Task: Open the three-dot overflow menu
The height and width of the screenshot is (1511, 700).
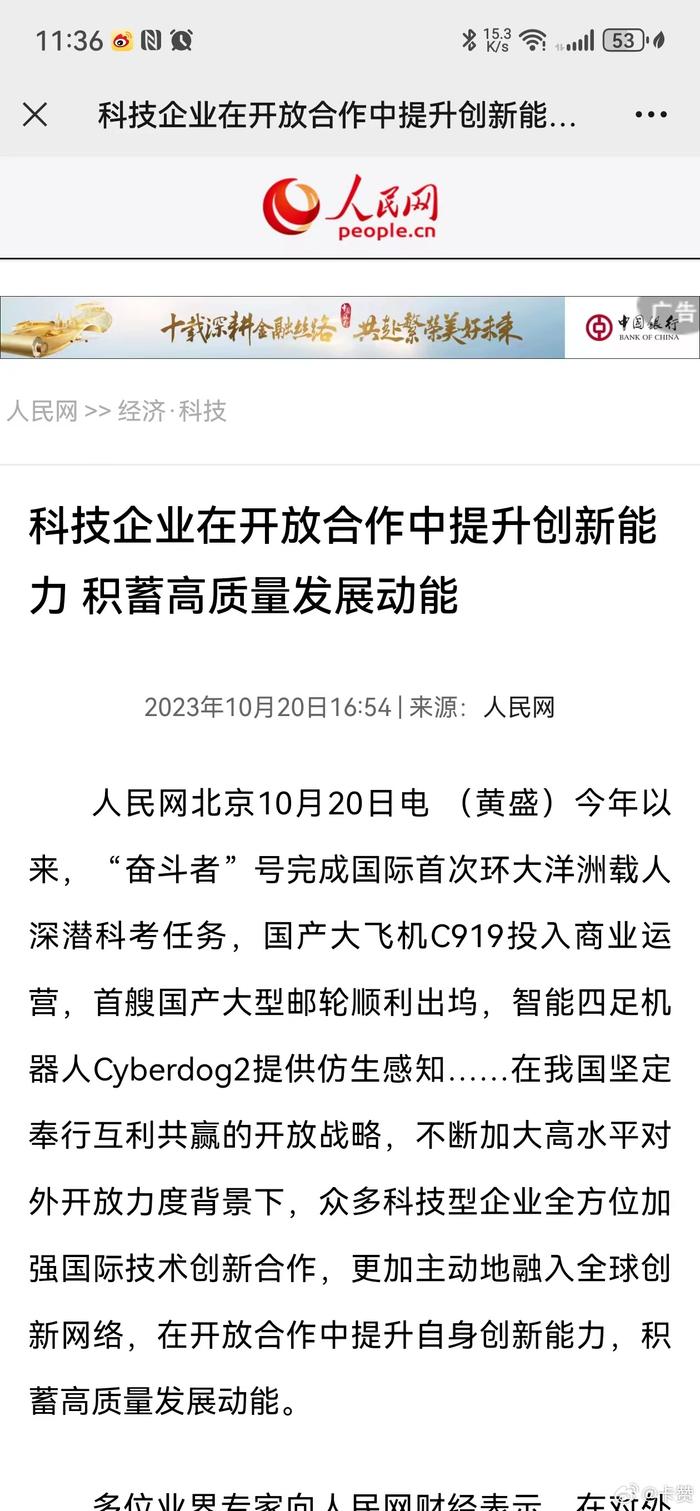Action: pos(651,115)
